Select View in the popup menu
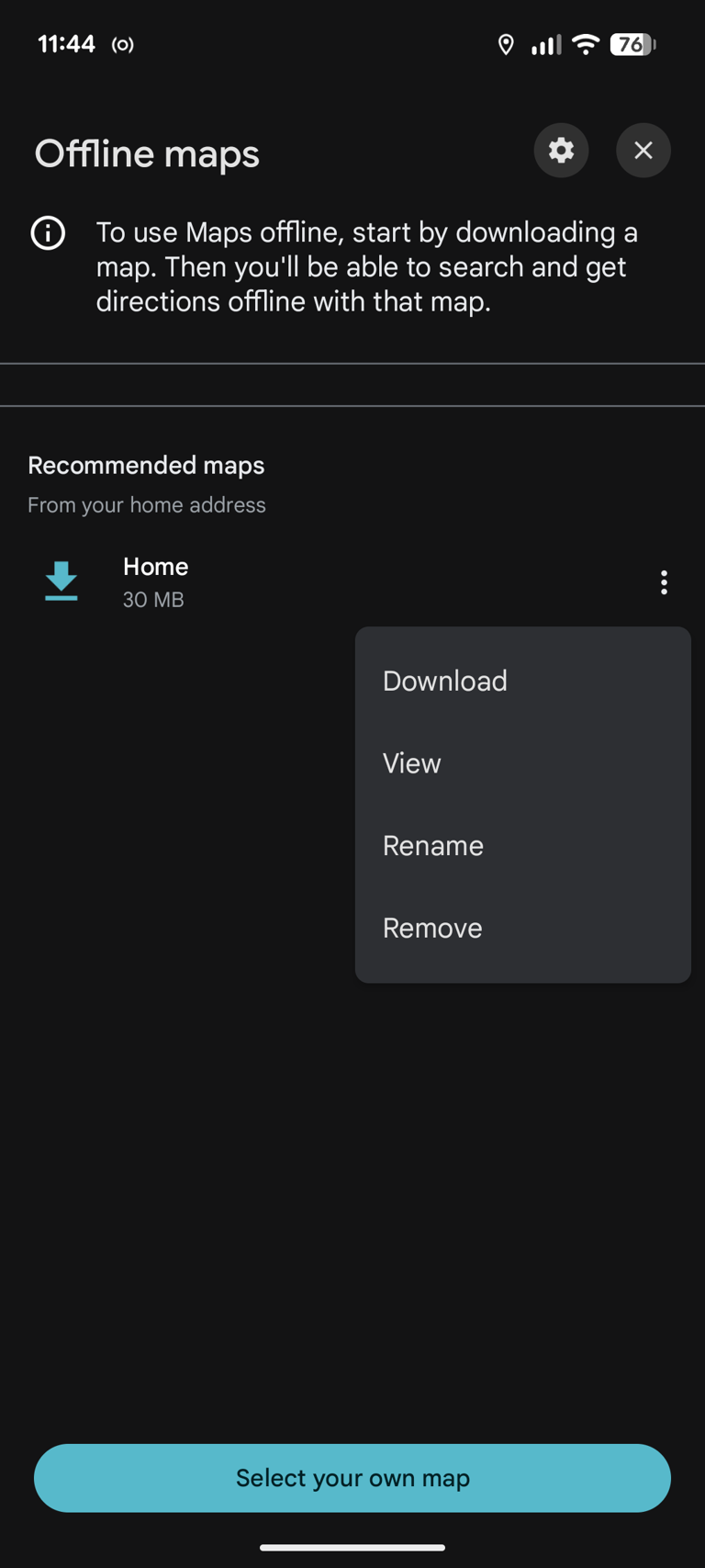 [412, 763]
